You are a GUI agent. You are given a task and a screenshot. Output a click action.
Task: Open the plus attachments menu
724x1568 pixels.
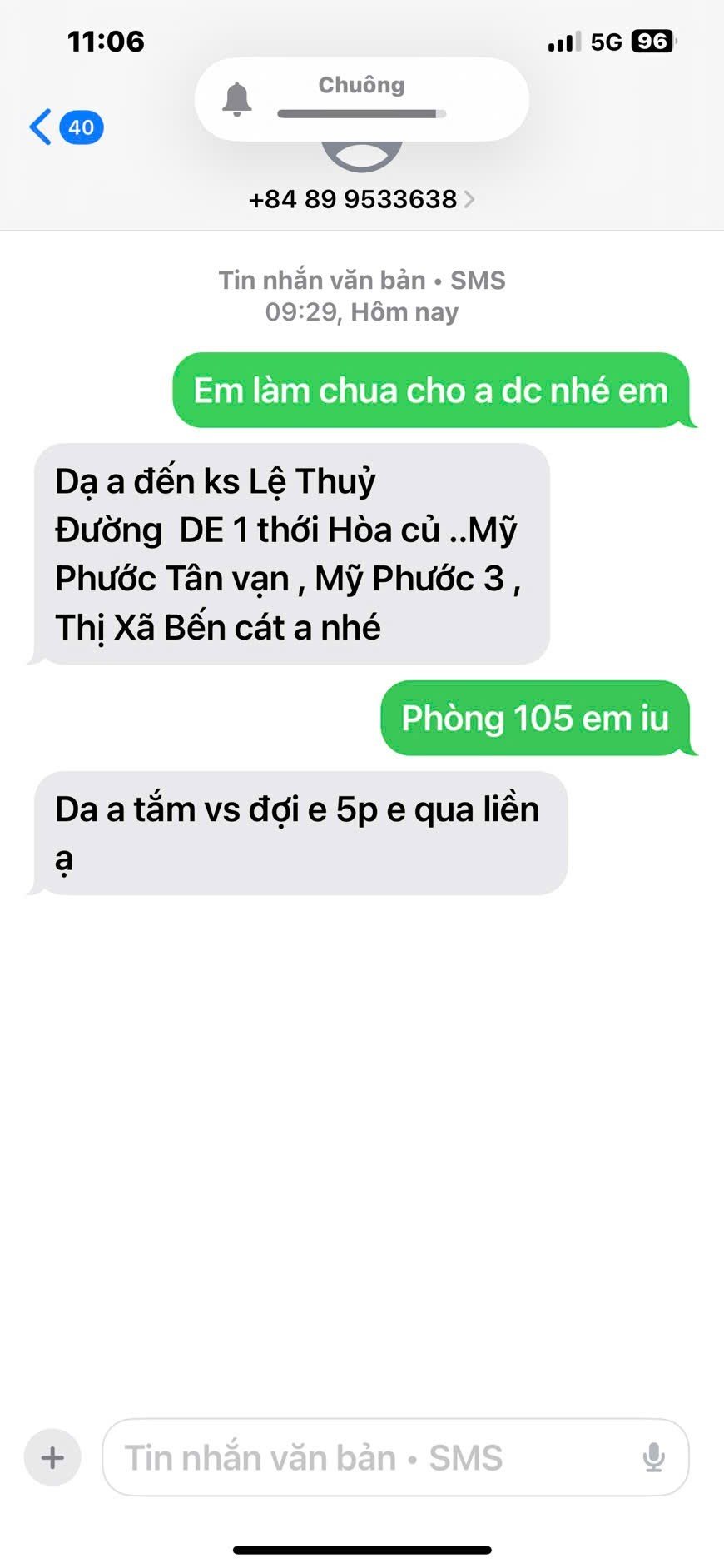(x=52, y=1458)
